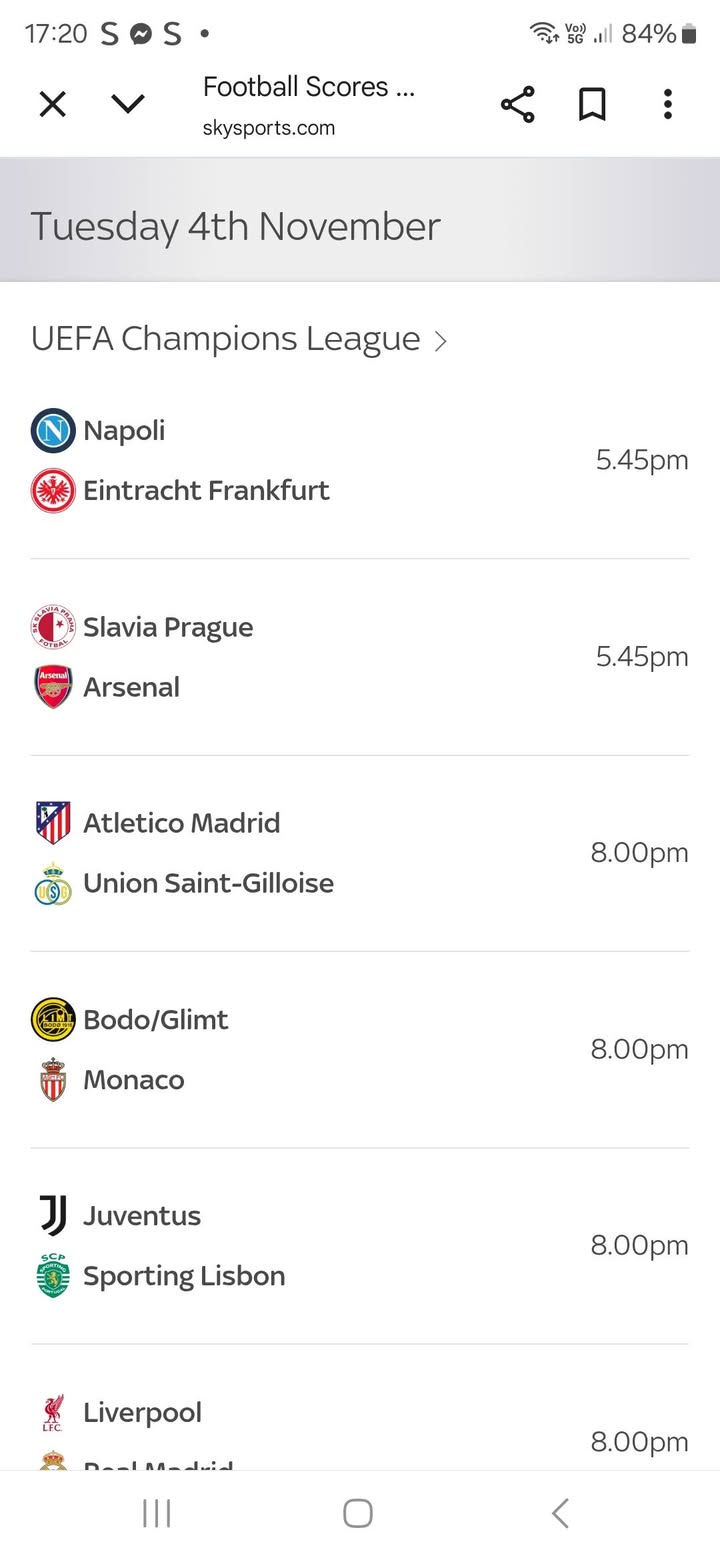View the Slavia Prague vs Arsenal fixture
This screenshot has width=720, height=1560.
(x=359, y=657)
